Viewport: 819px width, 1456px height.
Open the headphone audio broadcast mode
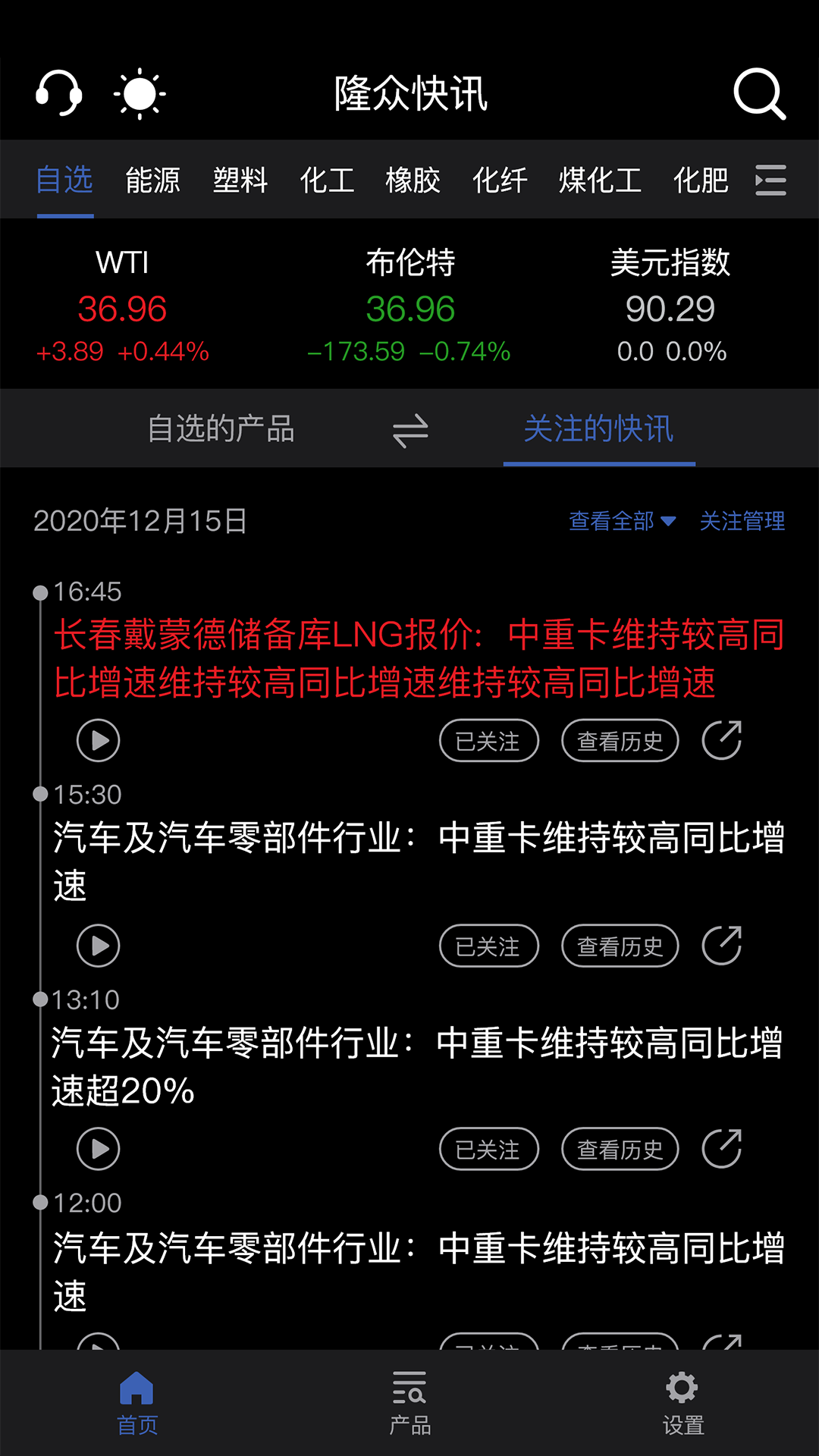[x=61, y=94]
